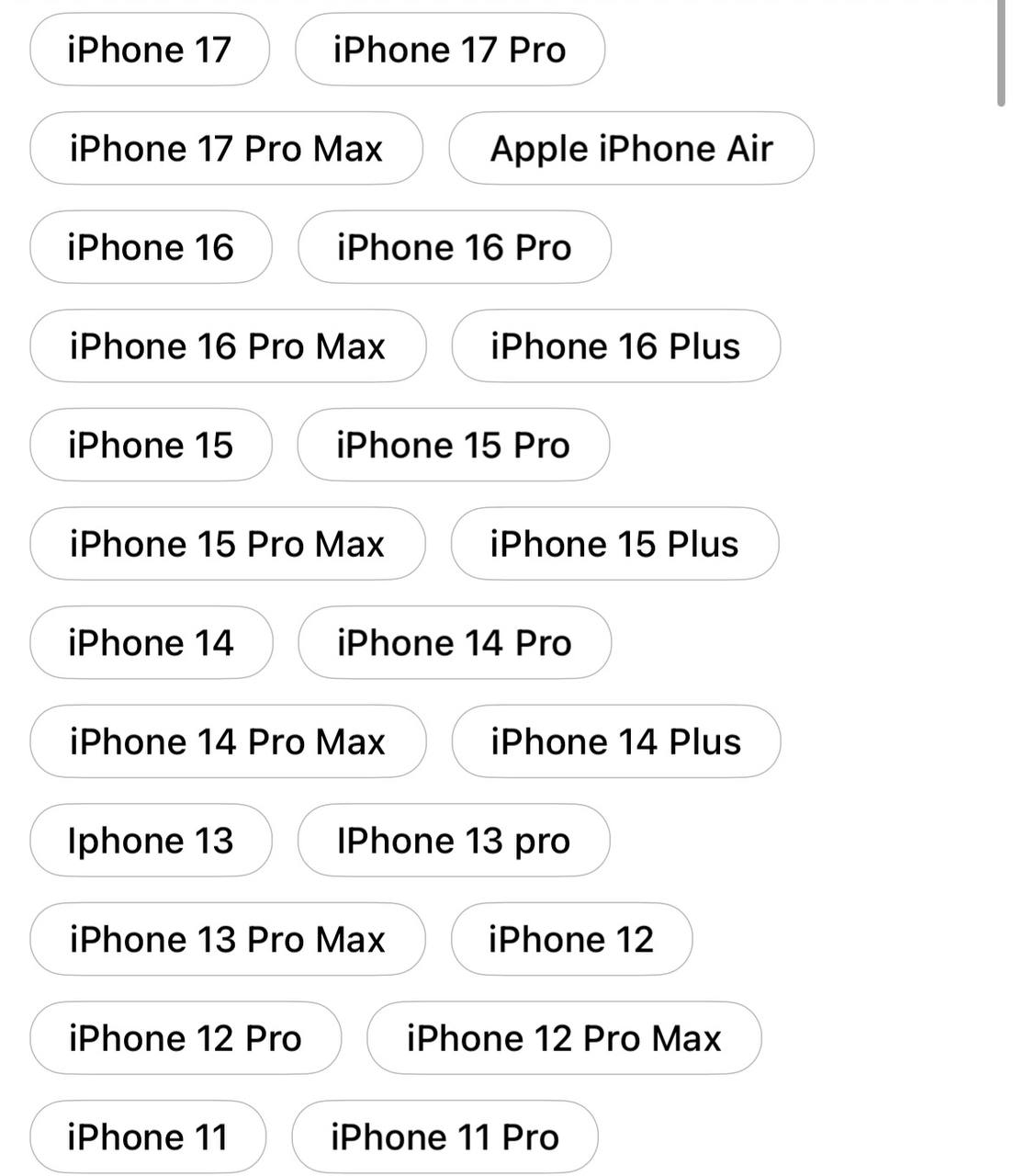Select the iPhone 11 Pro chip
Screen dimensions: 1013x1176
click(x=445, y=1136)
